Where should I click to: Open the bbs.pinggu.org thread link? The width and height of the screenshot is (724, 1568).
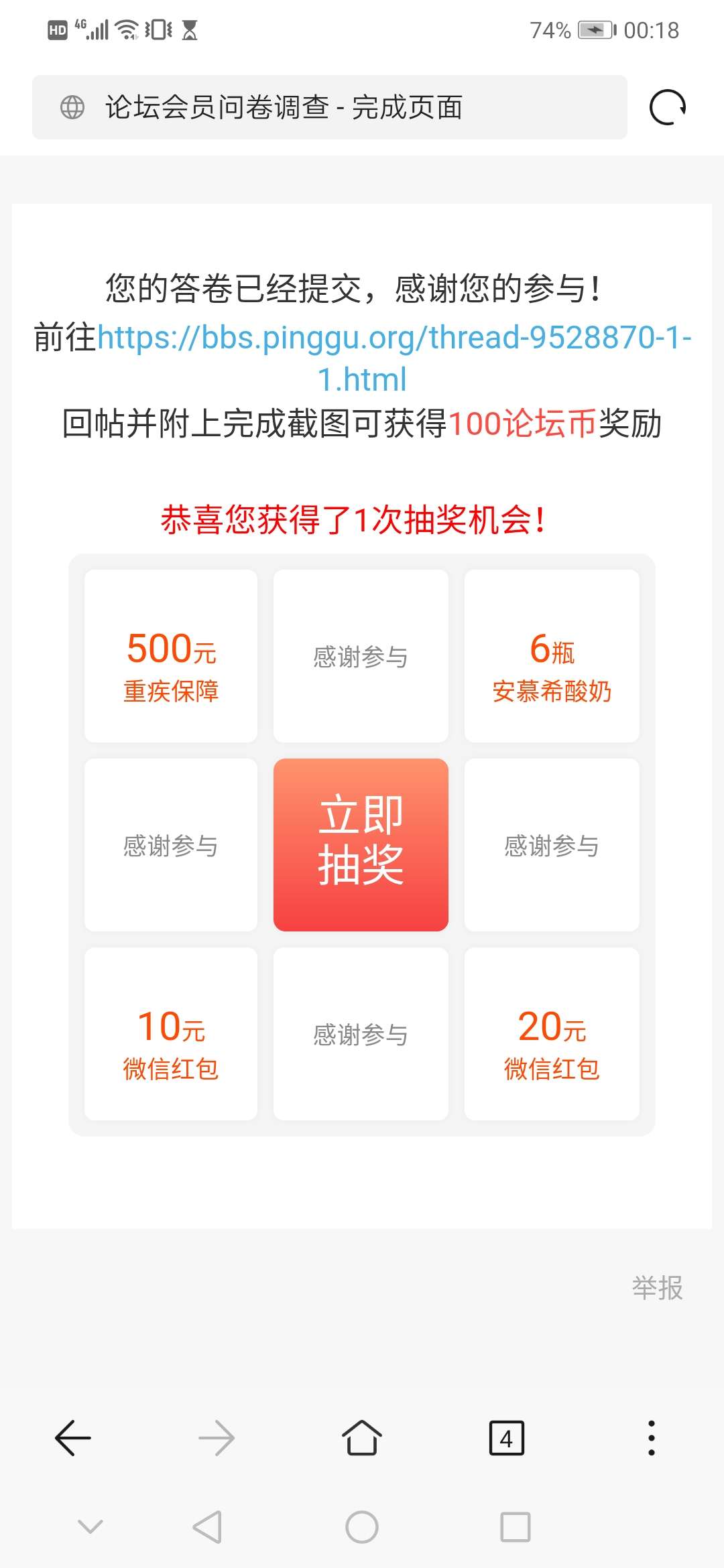(x=394, y=338)
